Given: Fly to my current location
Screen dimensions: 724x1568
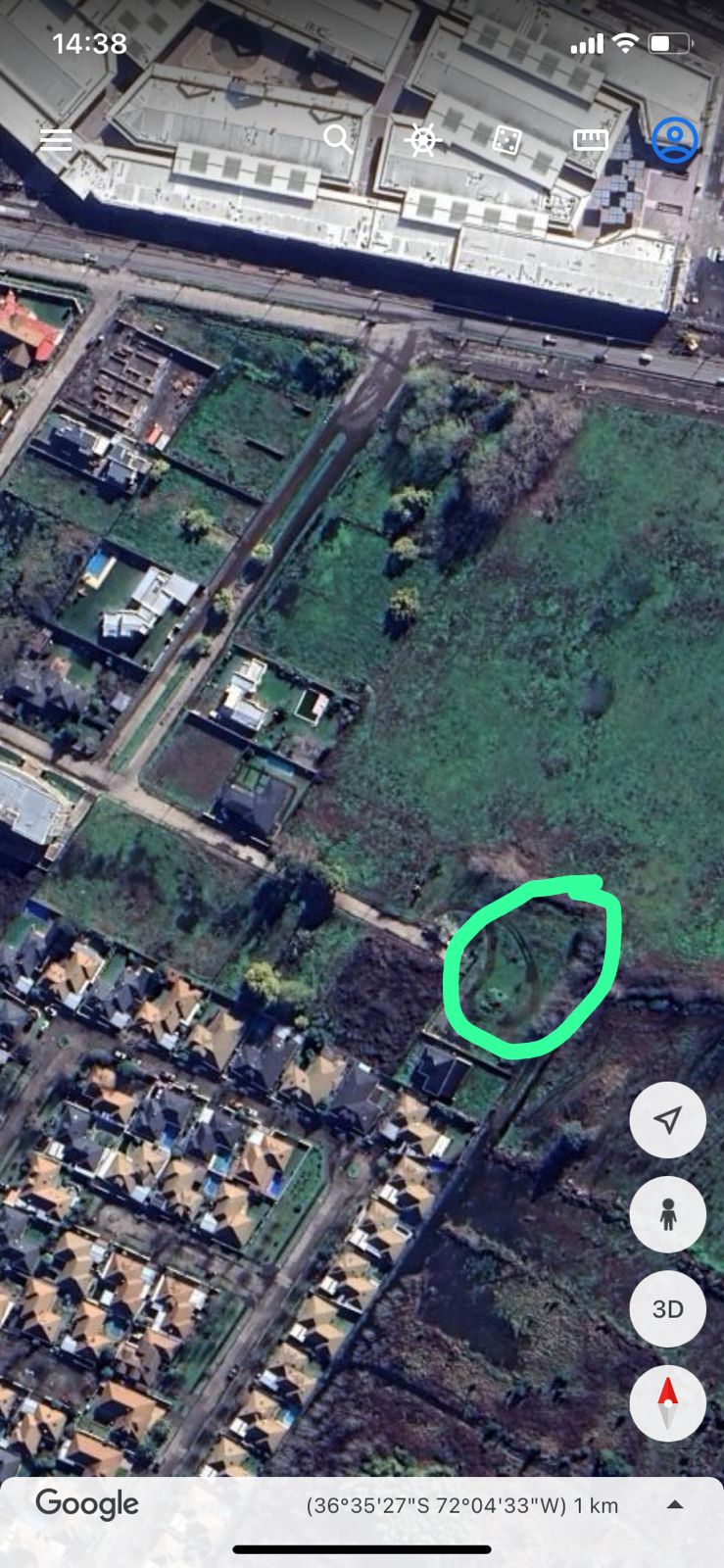Looking at the screenshot, I should click(668, 1119).
